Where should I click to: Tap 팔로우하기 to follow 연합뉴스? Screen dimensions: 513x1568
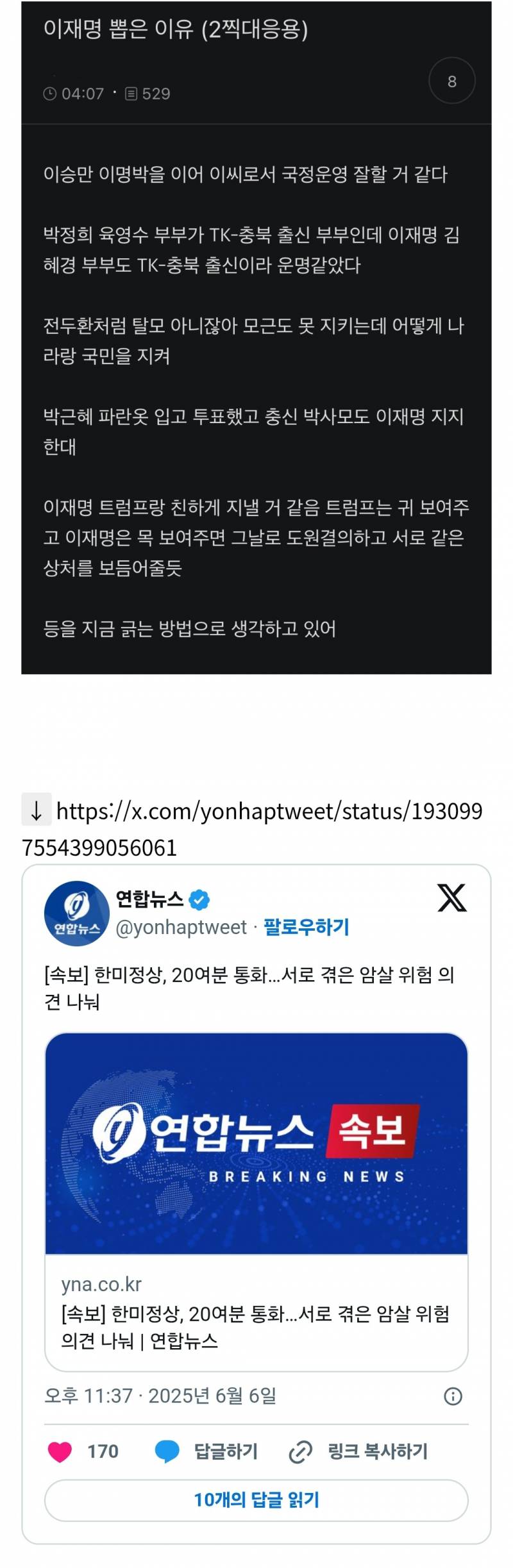point(307,927)
